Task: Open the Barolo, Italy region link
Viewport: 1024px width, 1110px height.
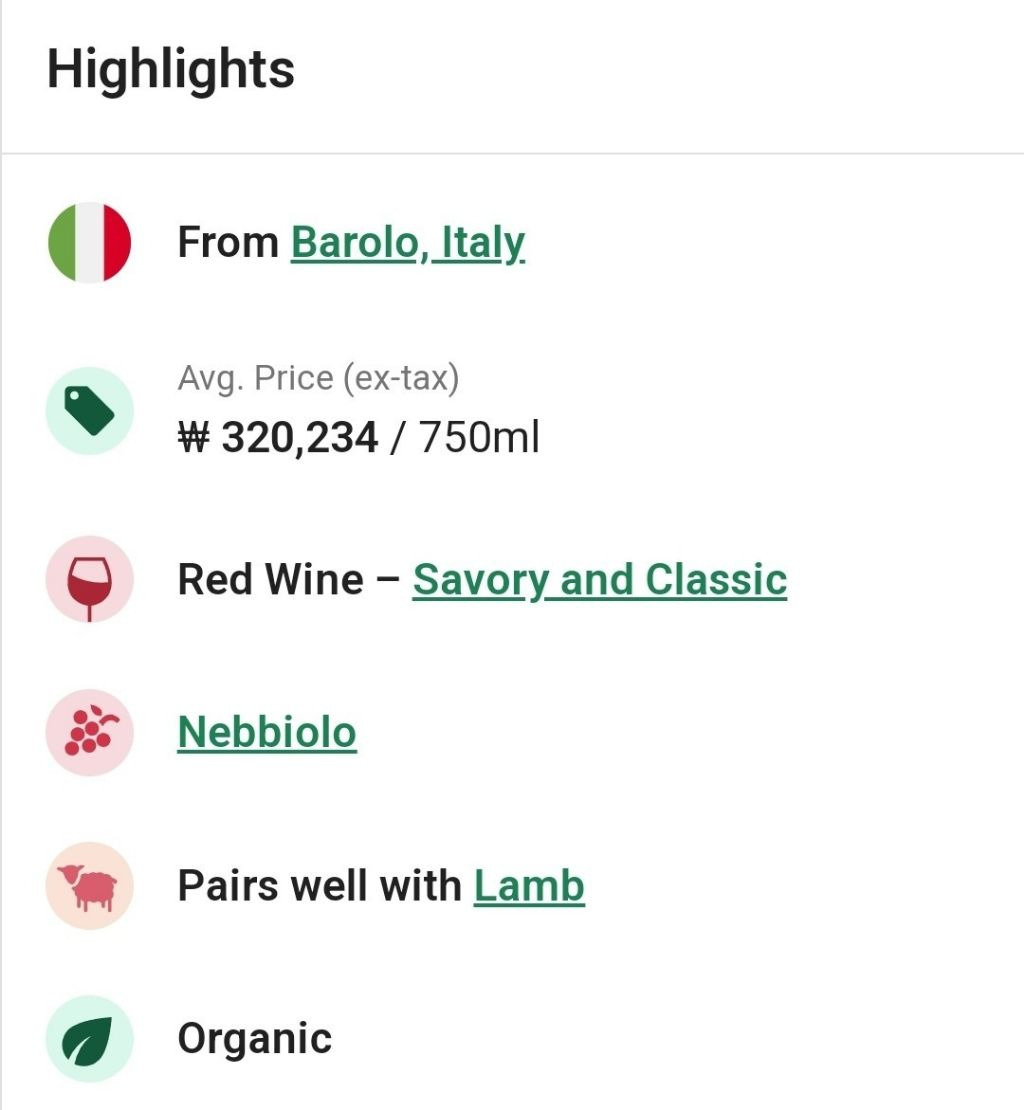Action: [407, 242]
